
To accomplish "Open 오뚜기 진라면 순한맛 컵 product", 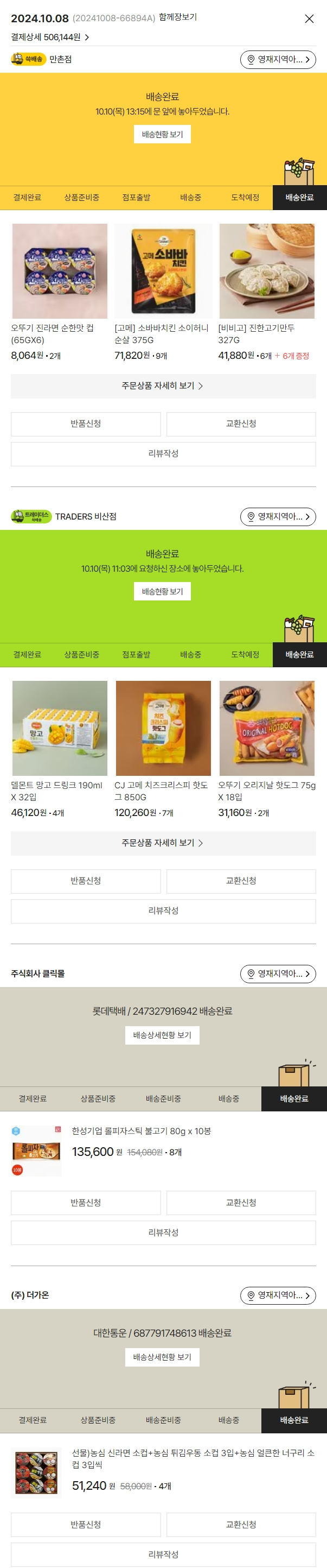I will click(x=60, y=271).
